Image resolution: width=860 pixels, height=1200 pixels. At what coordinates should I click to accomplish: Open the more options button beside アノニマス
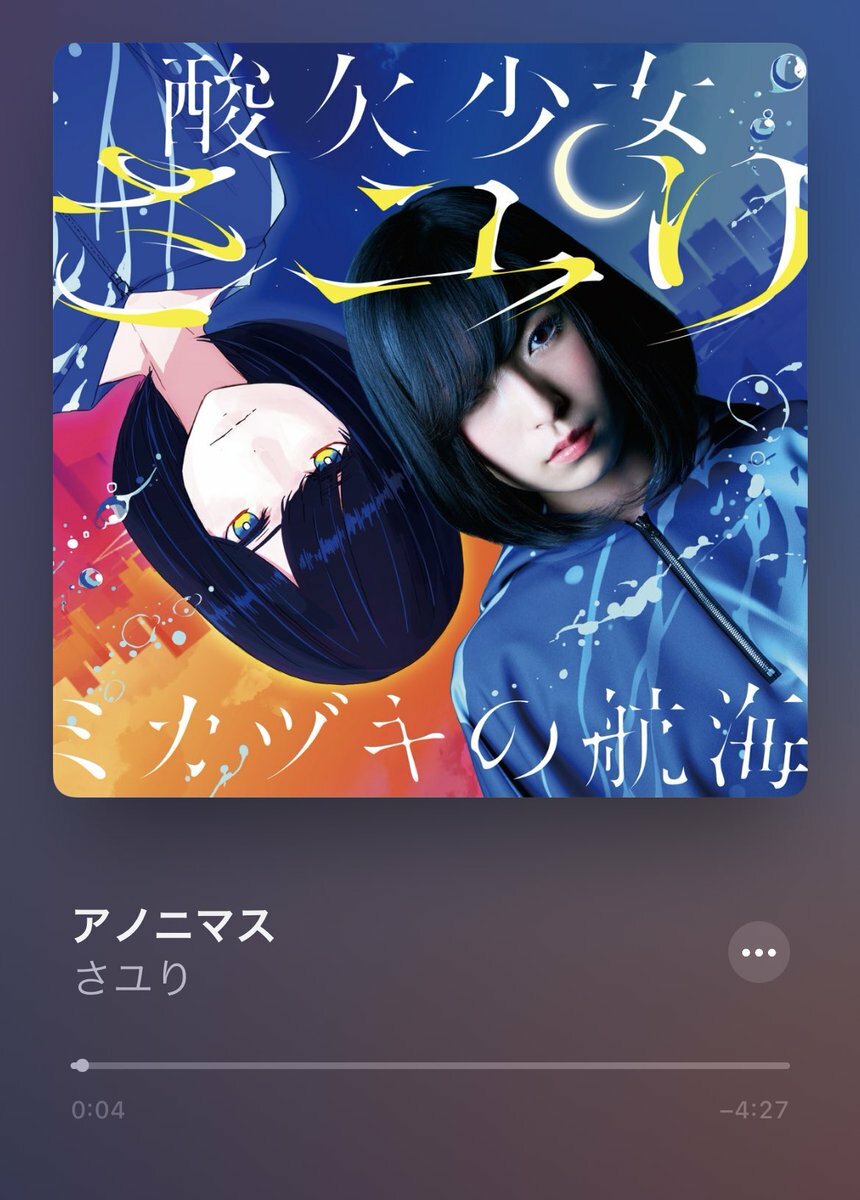pyautogui.click(x=759, y=952)
